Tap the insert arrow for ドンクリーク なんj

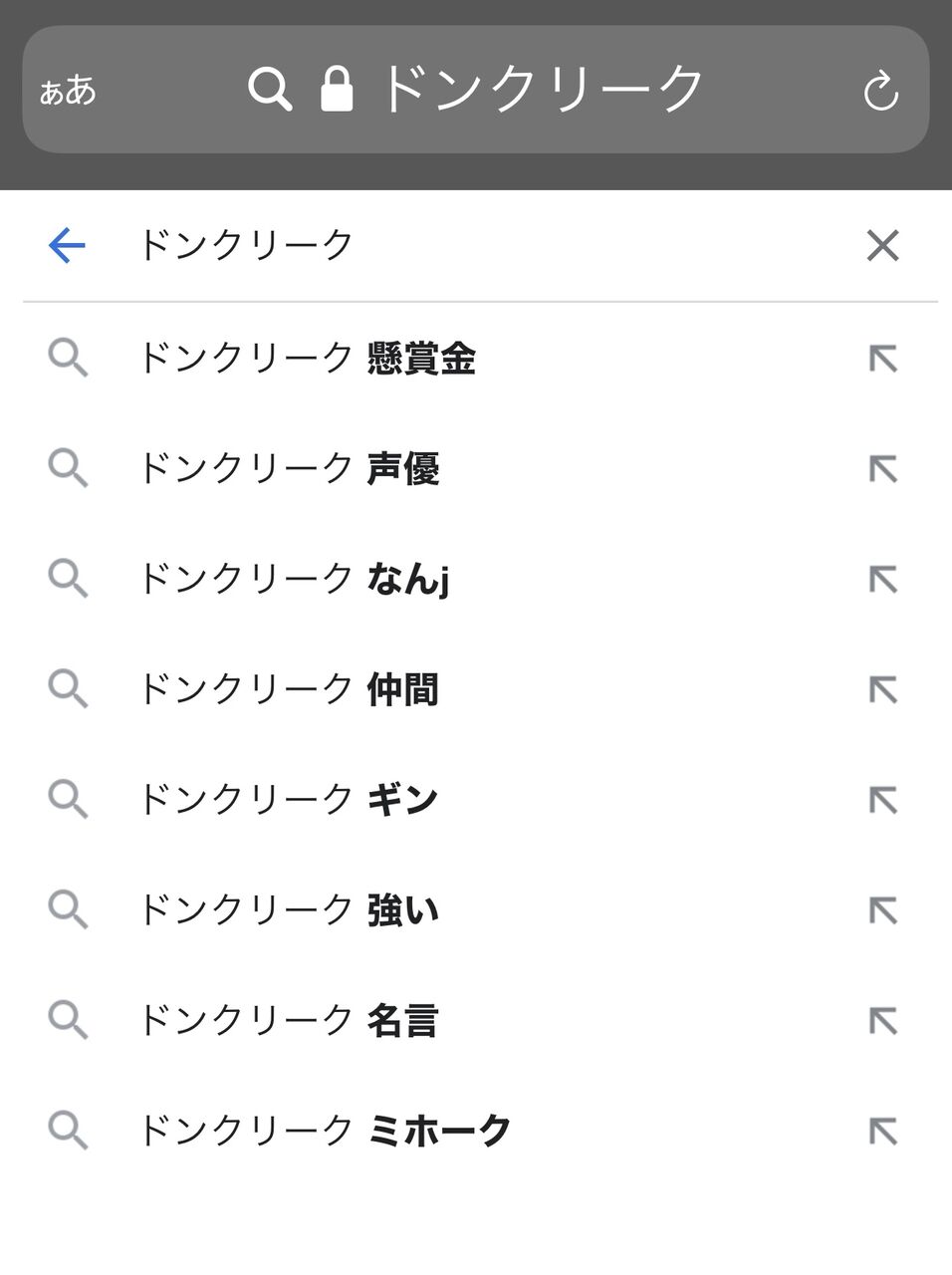(882, 580)
